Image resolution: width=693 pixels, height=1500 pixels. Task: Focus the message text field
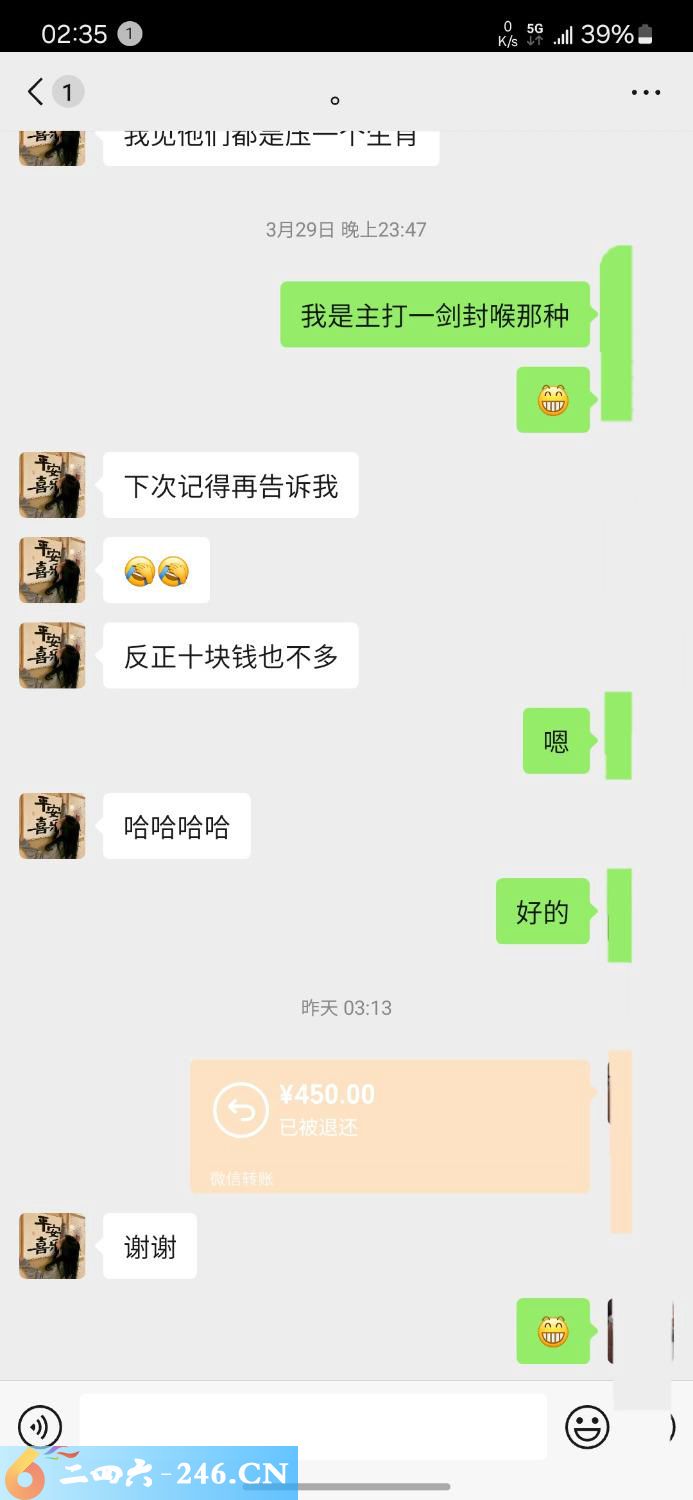312,1425
